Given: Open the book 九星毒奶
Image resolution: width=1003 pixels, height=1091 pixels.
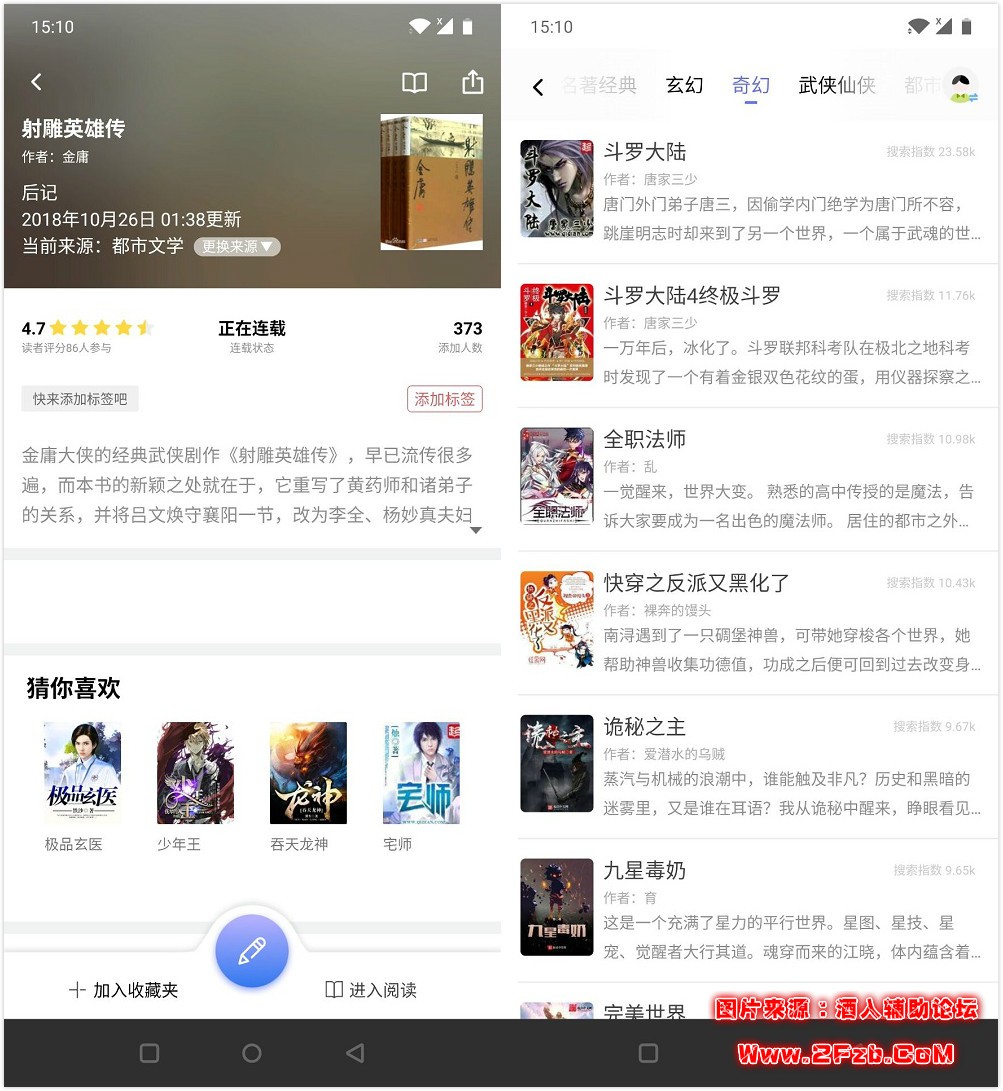Looking at the screenshot, I should coord(750,909).
